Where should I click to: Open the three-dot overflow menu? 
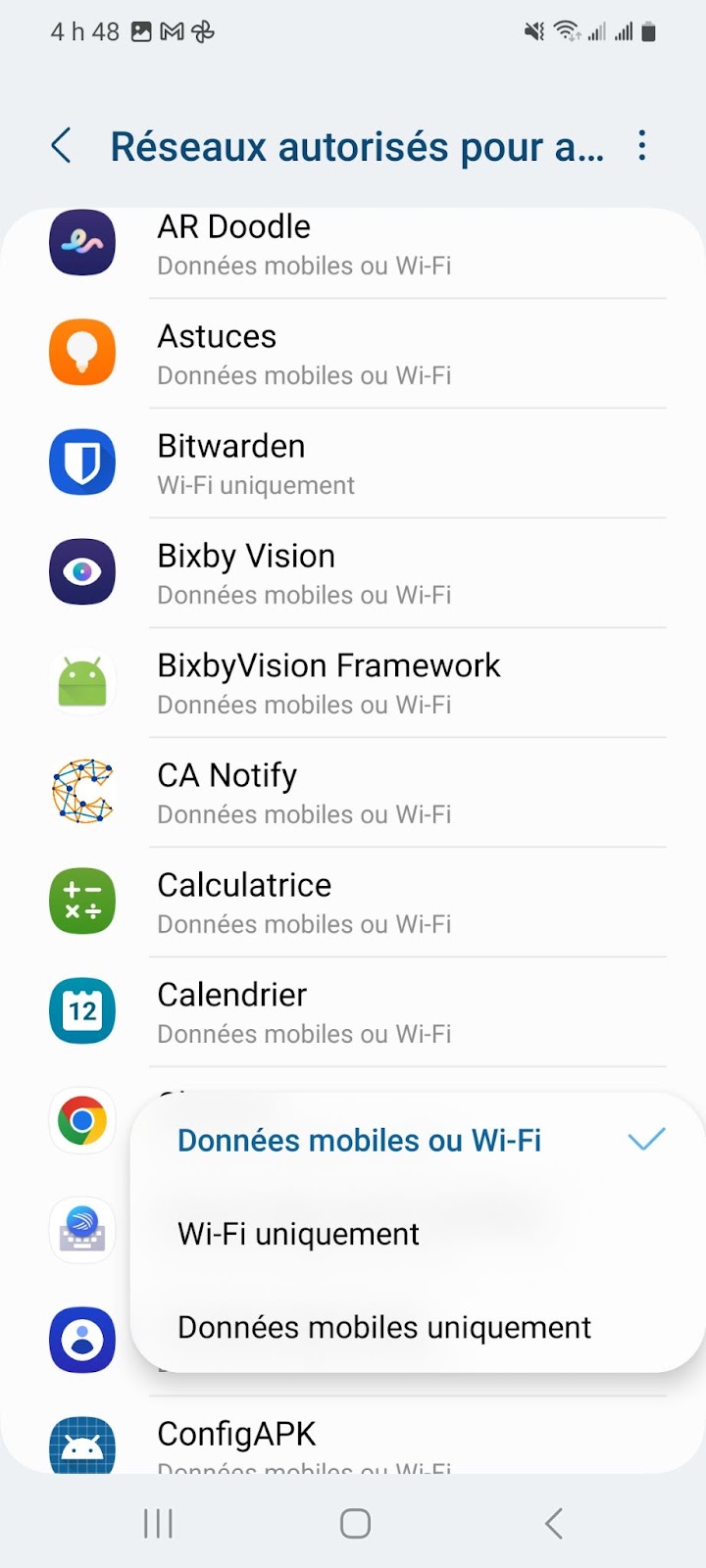(642, 146)
